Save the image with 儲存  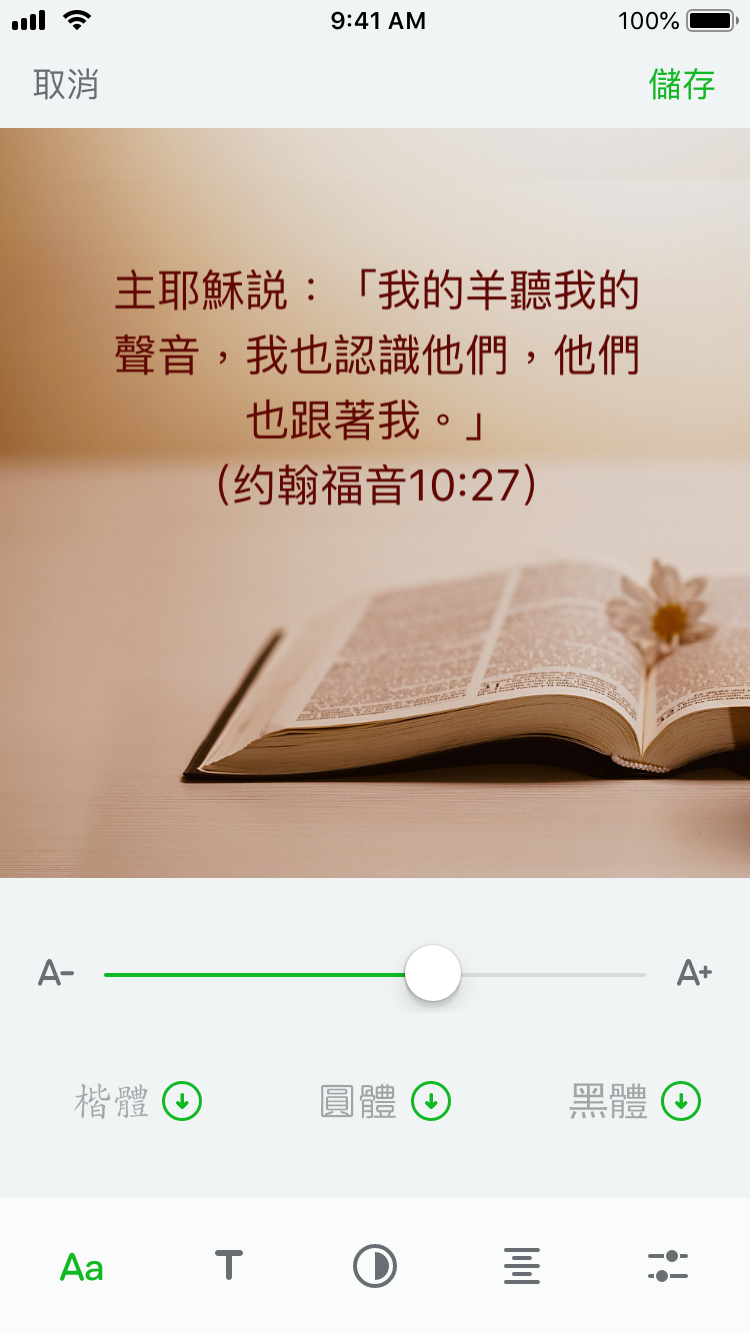coord(682,85)
